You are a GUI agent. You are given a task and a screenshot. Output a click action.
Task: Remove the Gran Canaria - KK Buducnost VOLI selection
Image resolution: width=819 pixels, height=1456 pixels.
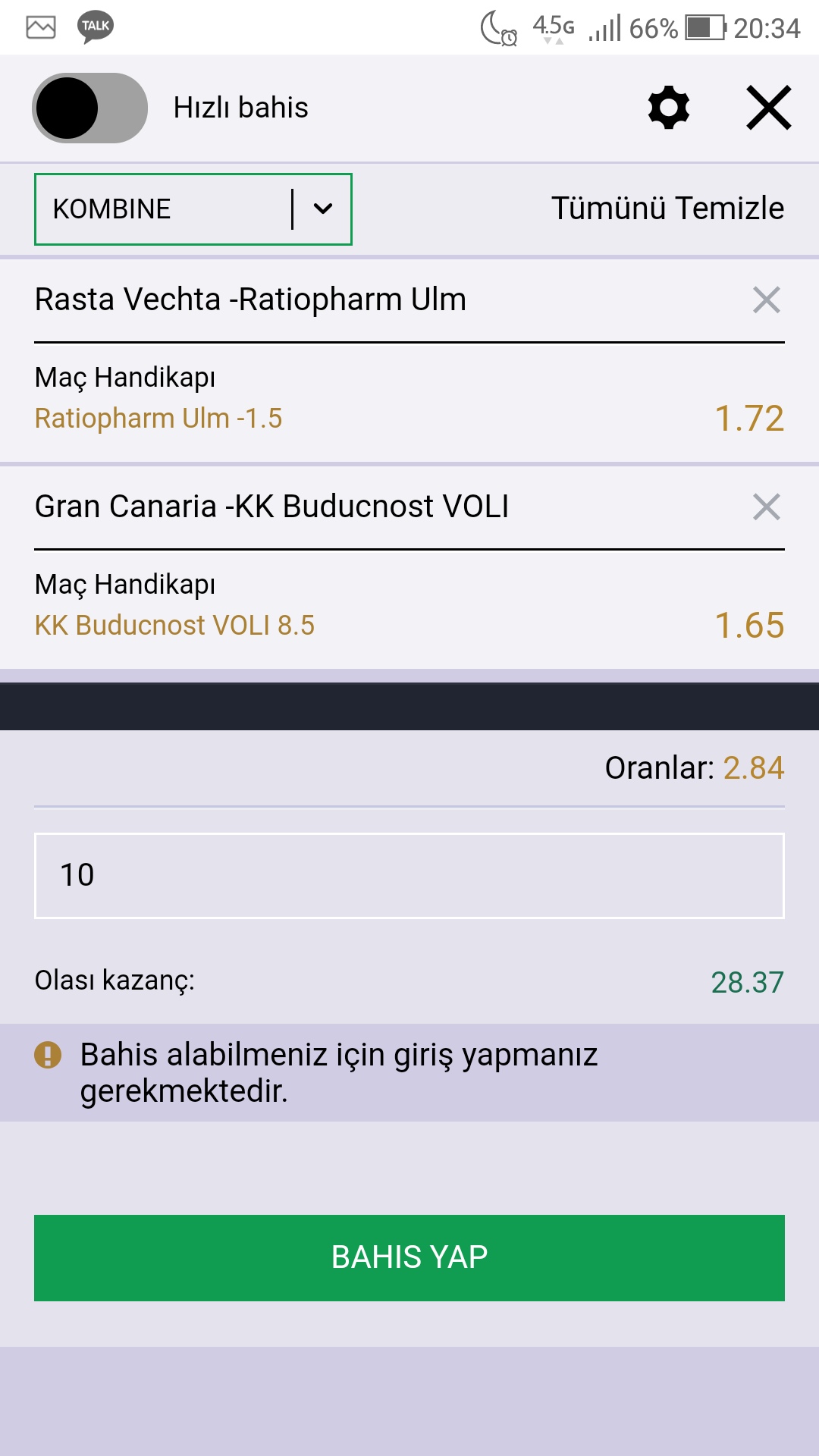[x=767, y=507]
